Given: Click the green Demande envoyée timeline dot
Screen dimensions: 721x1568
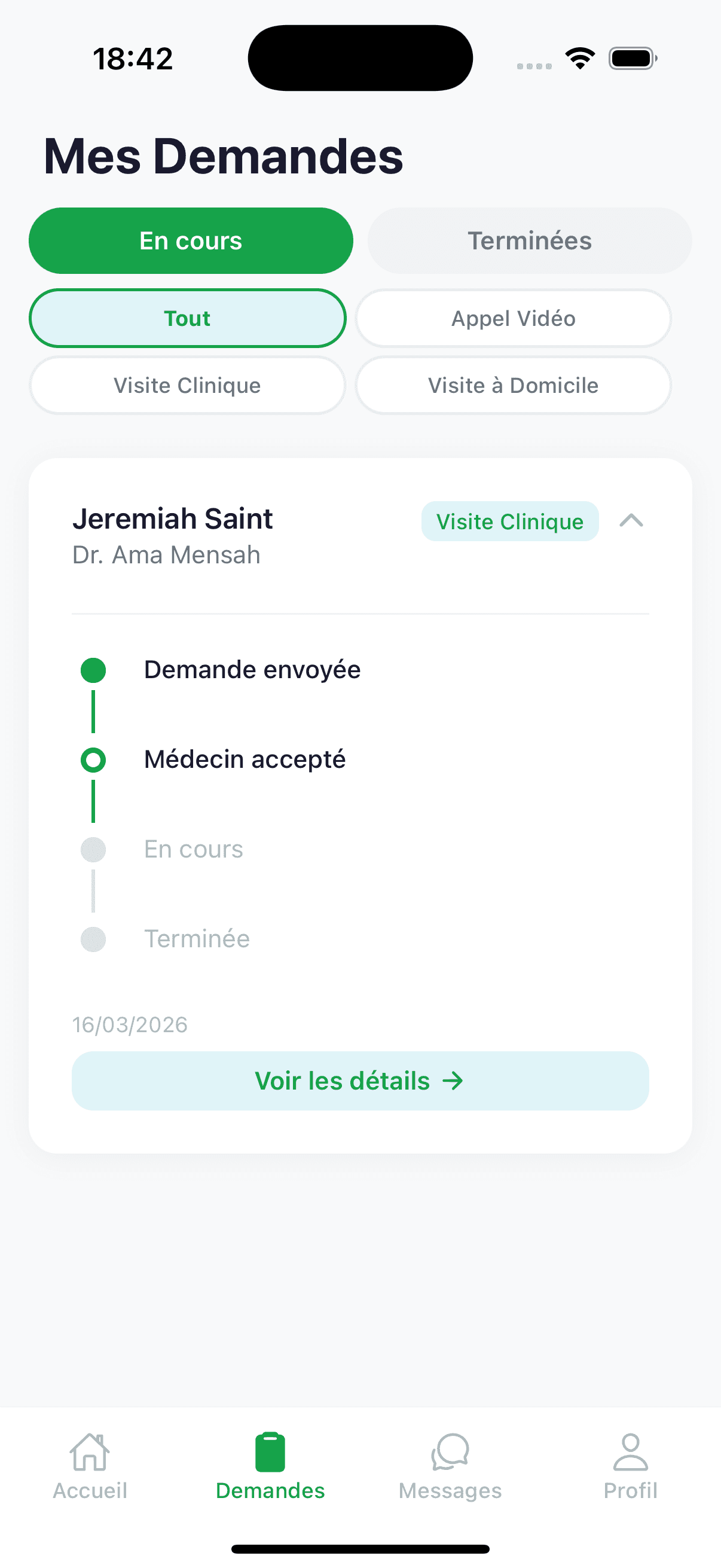Looking at the screenshot, I should (x=93, y=669).
